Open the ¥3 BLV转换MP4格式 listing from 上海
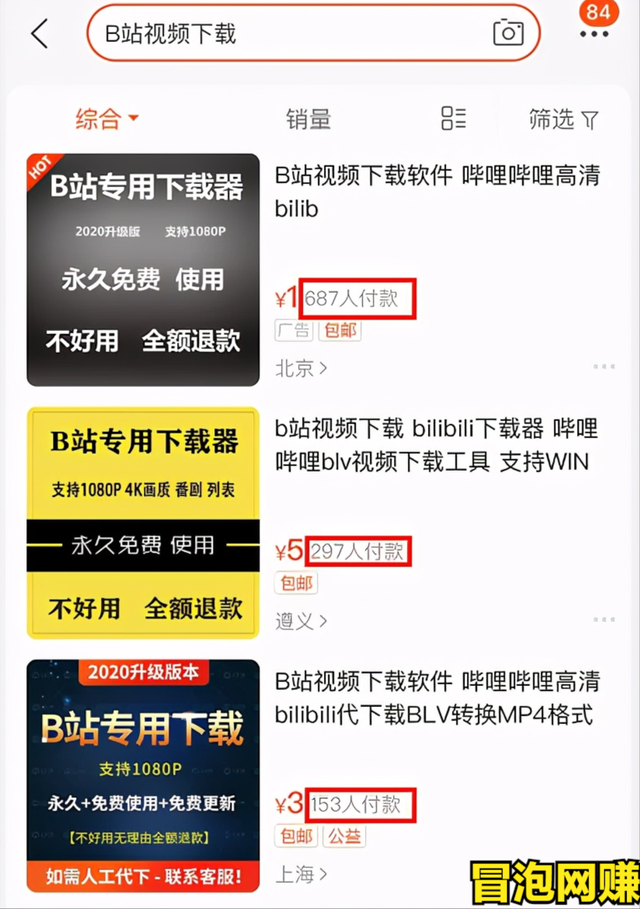The image size is (640, 909). tap(437, 698)
